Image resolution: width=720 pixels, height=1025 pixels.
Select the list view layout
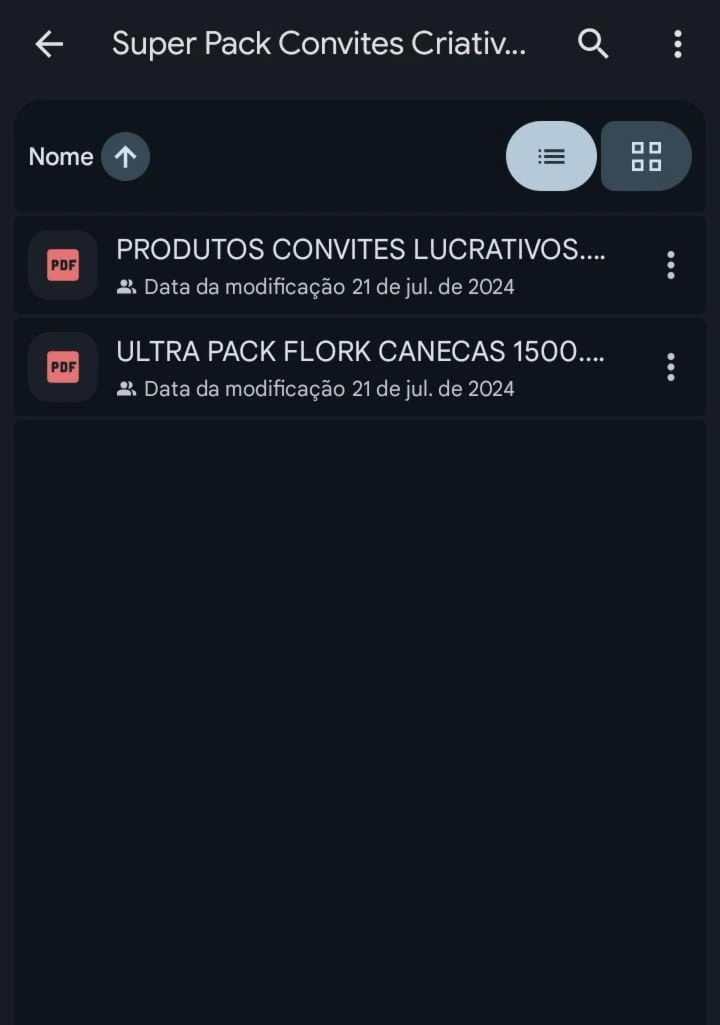pyautogui.click(x=551, y=156)
